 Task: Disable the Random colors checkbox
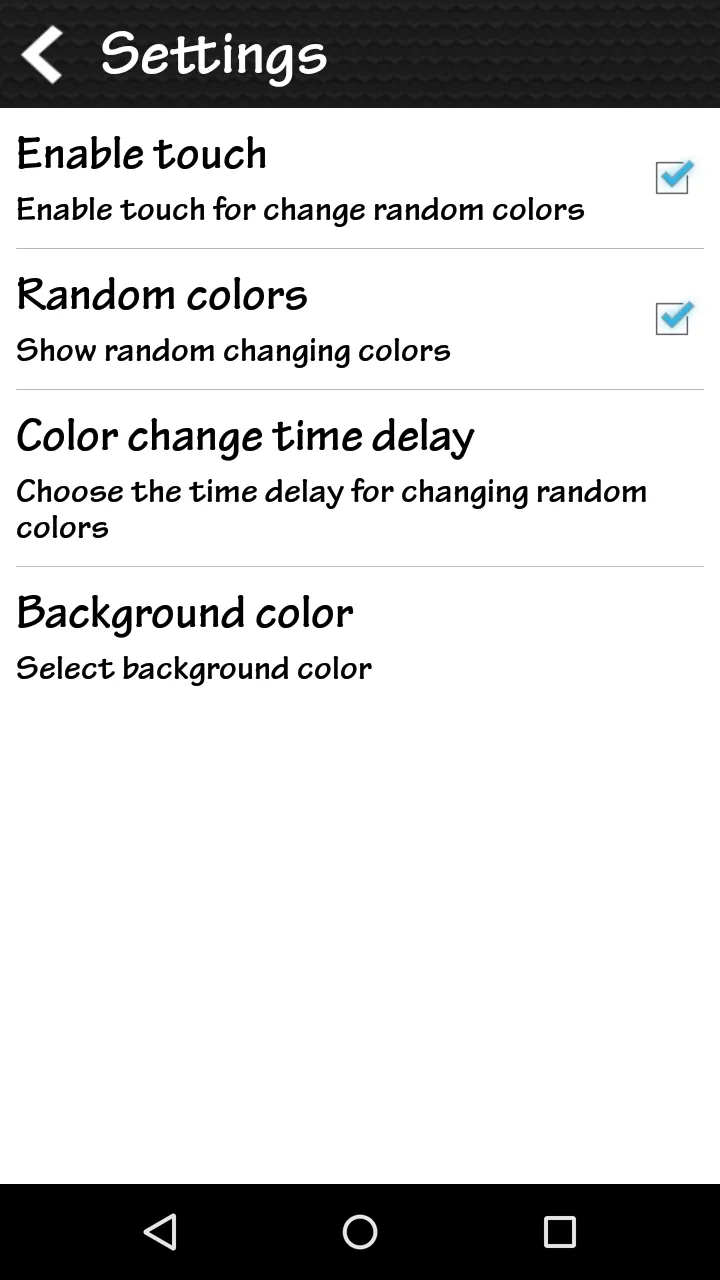tap(673, 319)
